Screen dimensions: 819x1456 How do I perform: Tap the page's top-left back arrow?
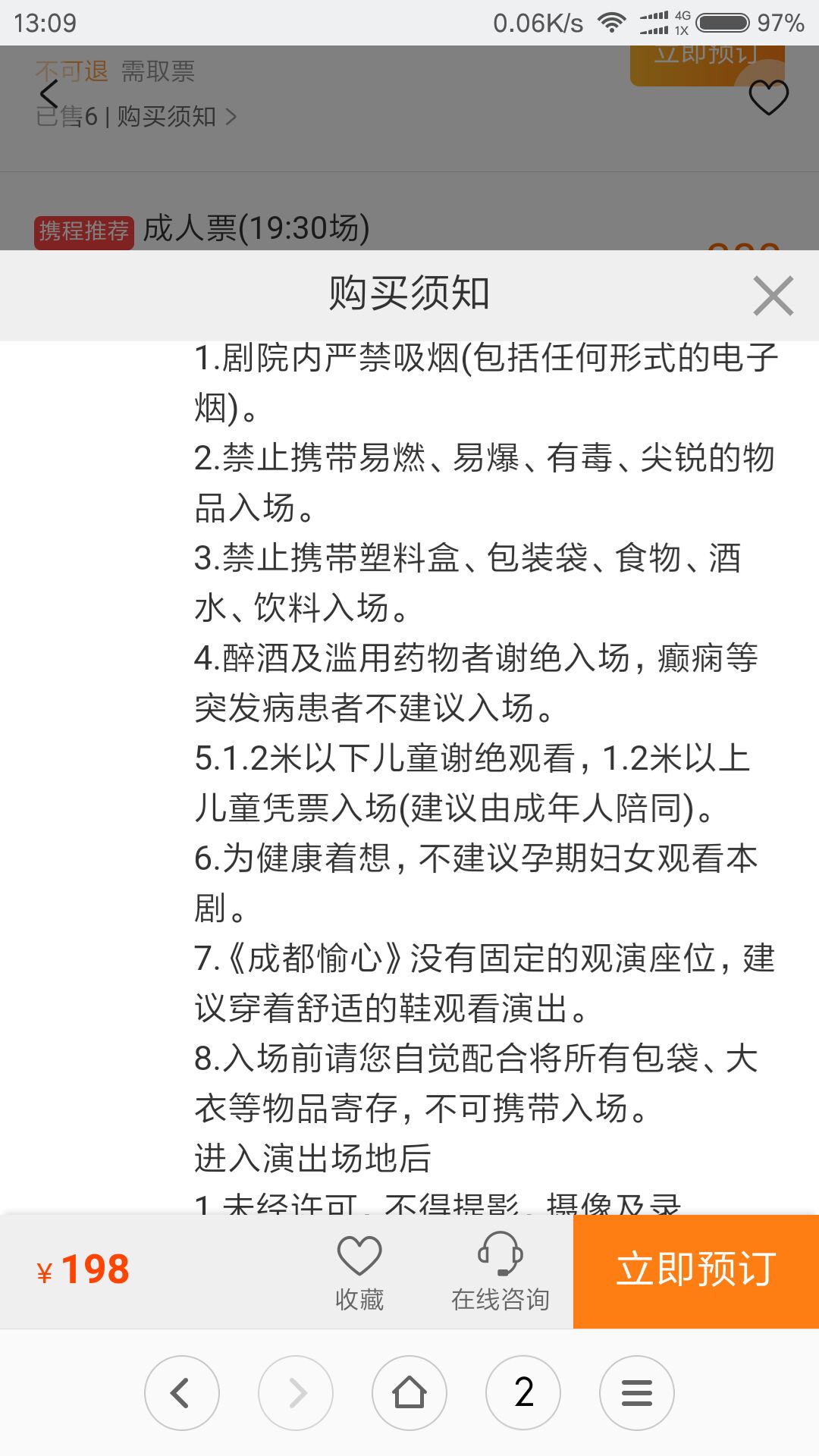pos(49,96)
